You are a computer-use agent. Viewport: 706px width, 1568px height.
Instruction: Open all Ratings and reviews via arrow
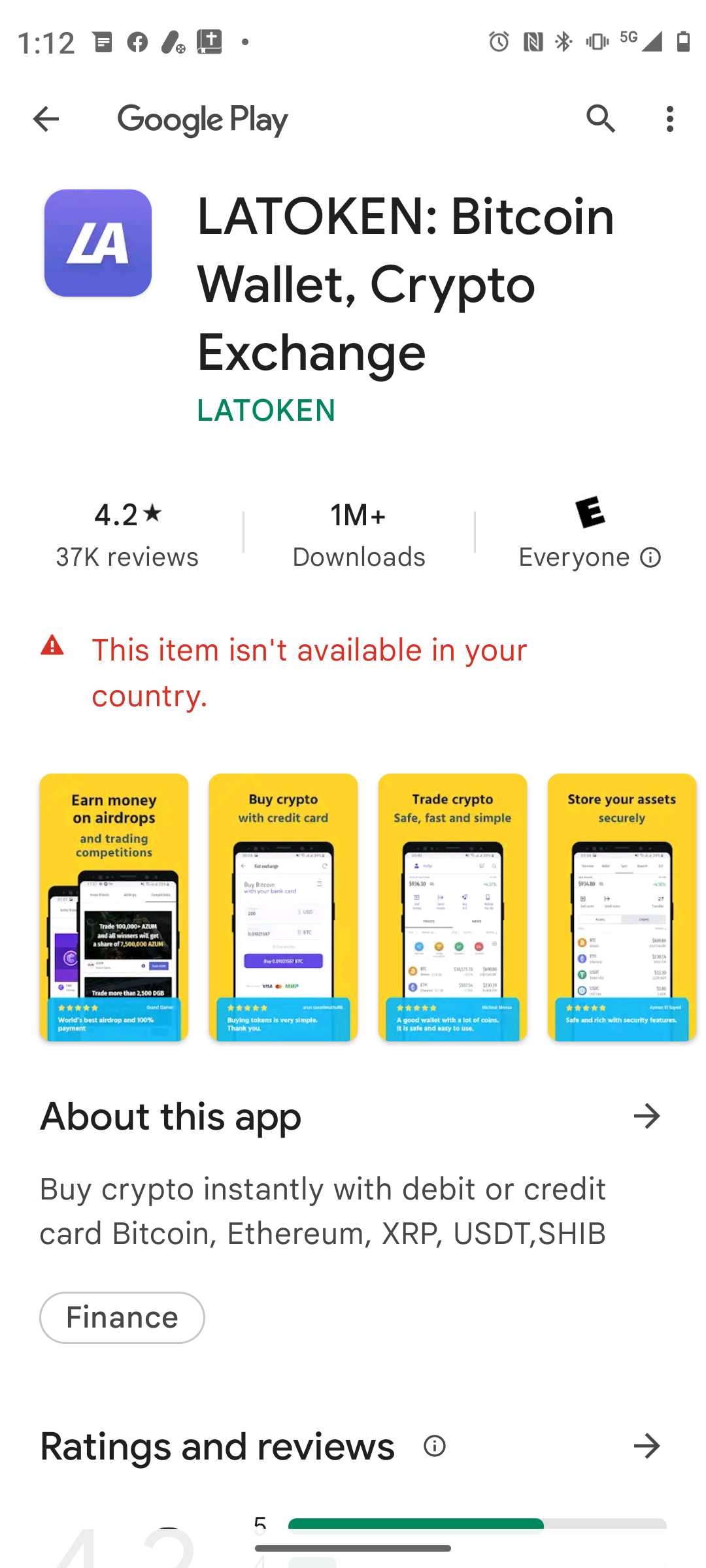point(647,1446)
